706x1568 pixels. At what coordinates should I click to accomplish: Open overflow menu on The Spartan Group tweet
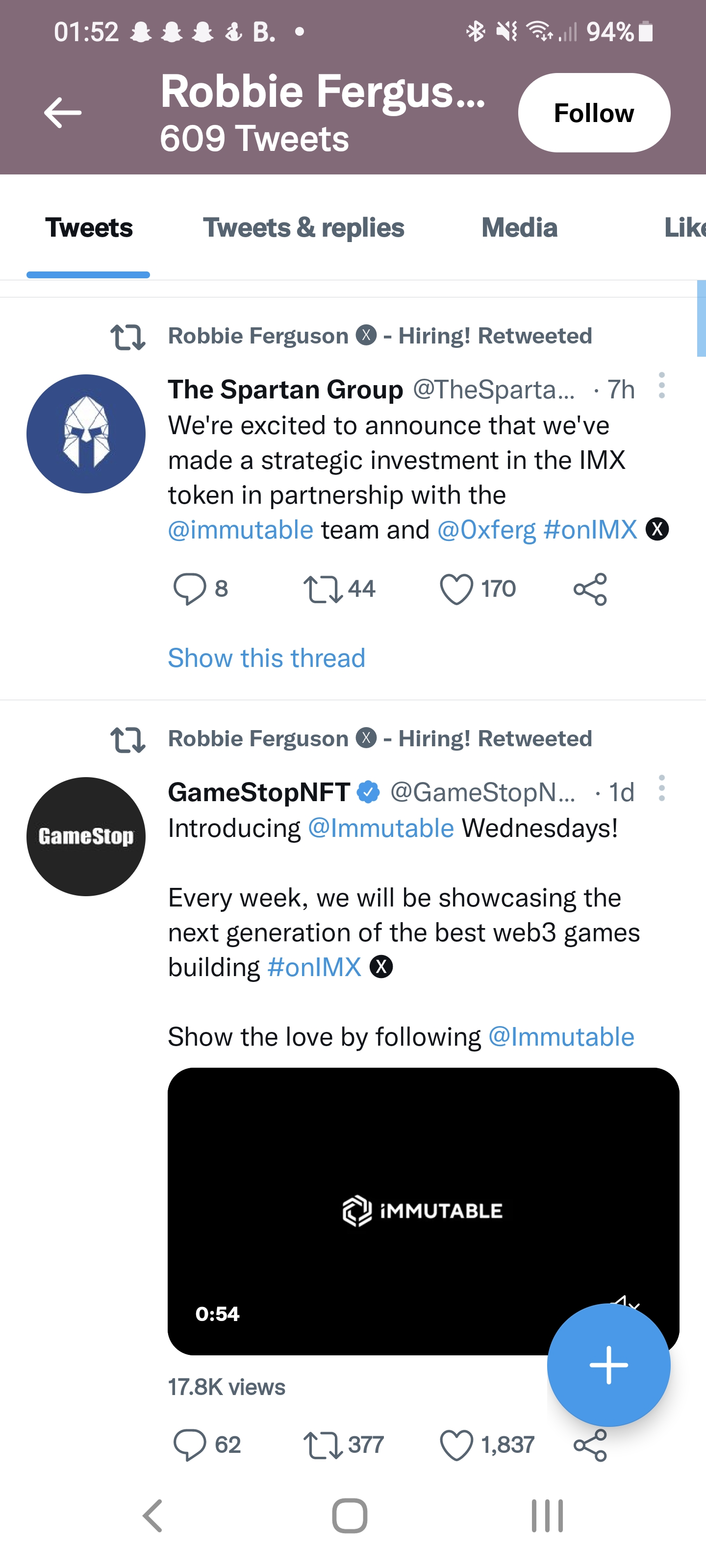click(661, 386)
